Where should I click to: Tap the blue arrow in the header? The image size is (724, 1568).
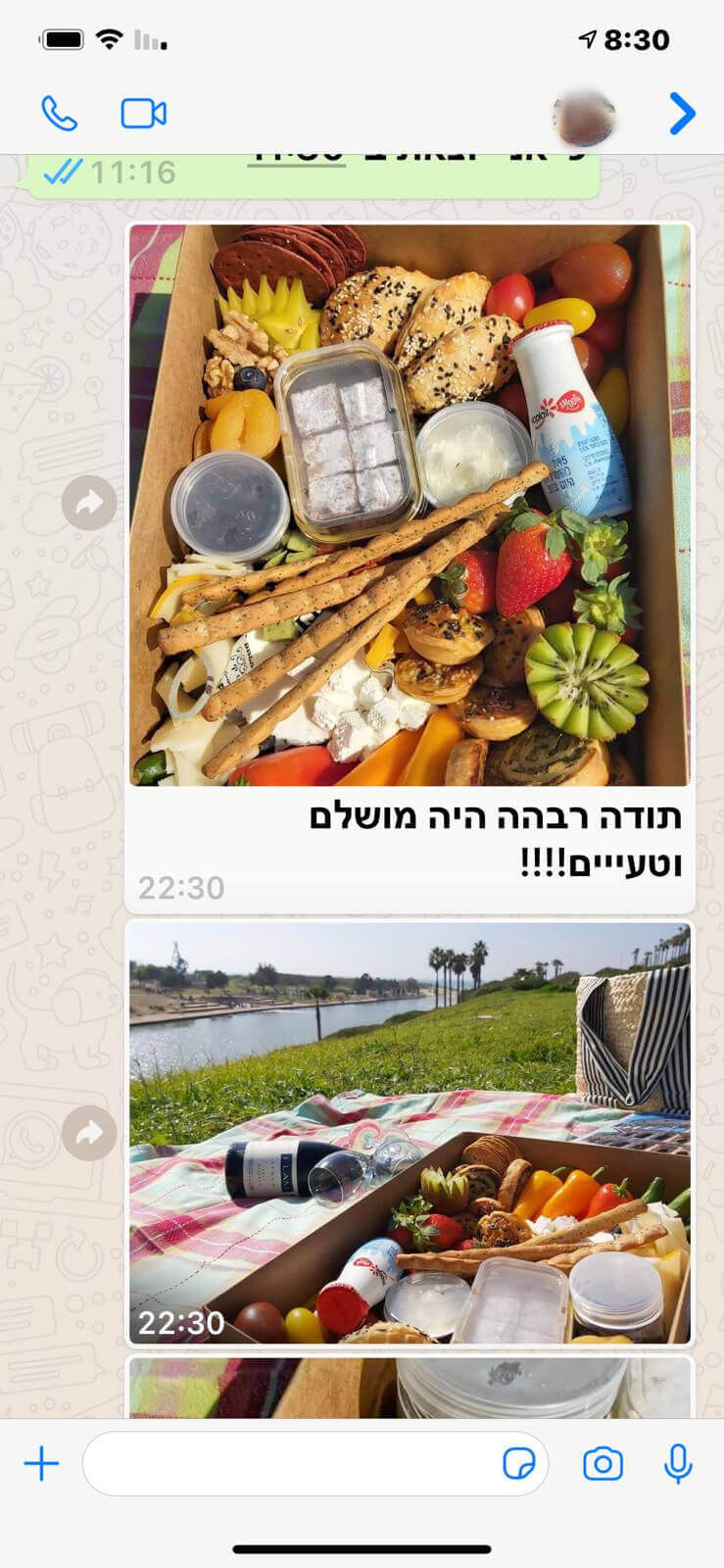tap(682, 114)
